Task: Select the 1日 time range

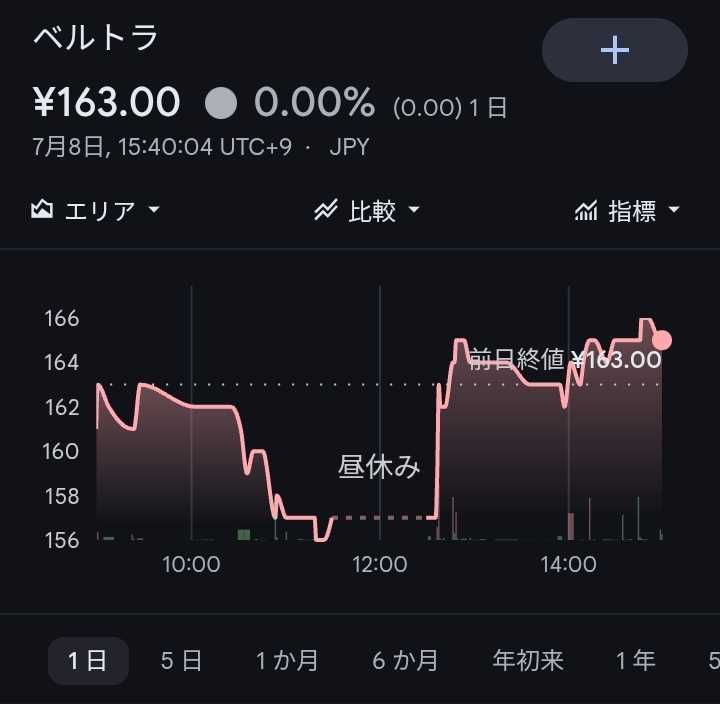Action: 88,660
